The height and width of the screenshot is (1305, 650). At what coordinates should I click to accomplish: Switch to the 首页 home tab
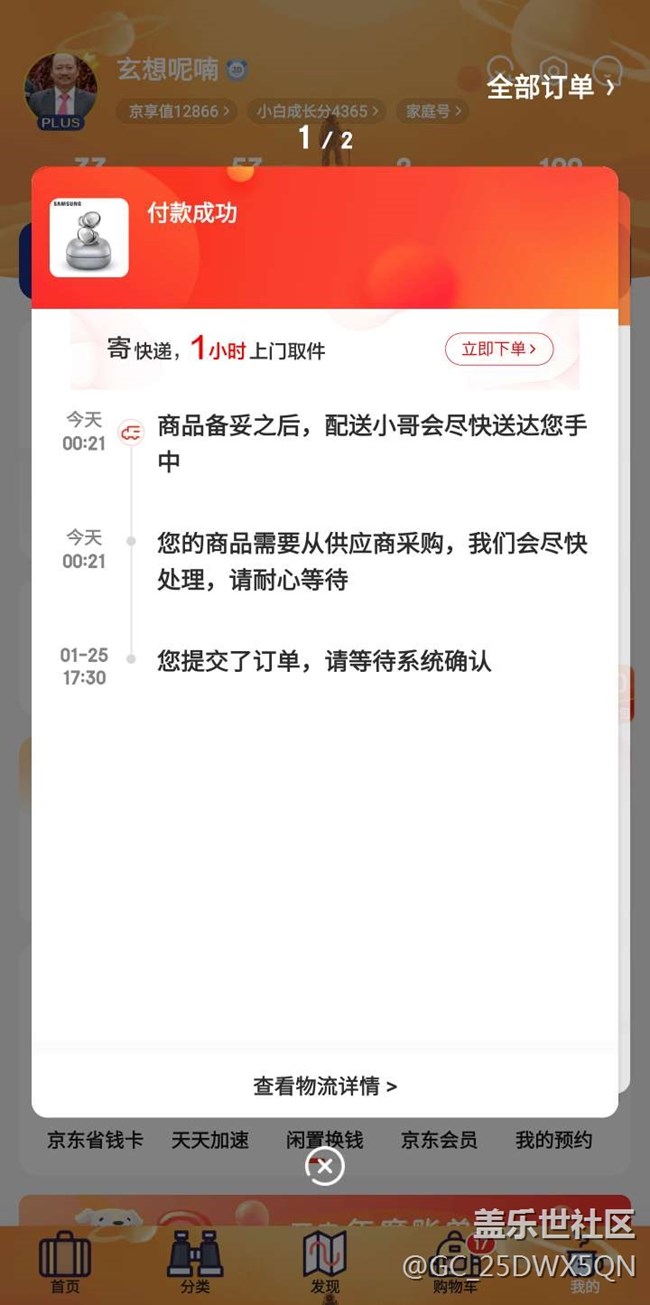click(65, 1263)
